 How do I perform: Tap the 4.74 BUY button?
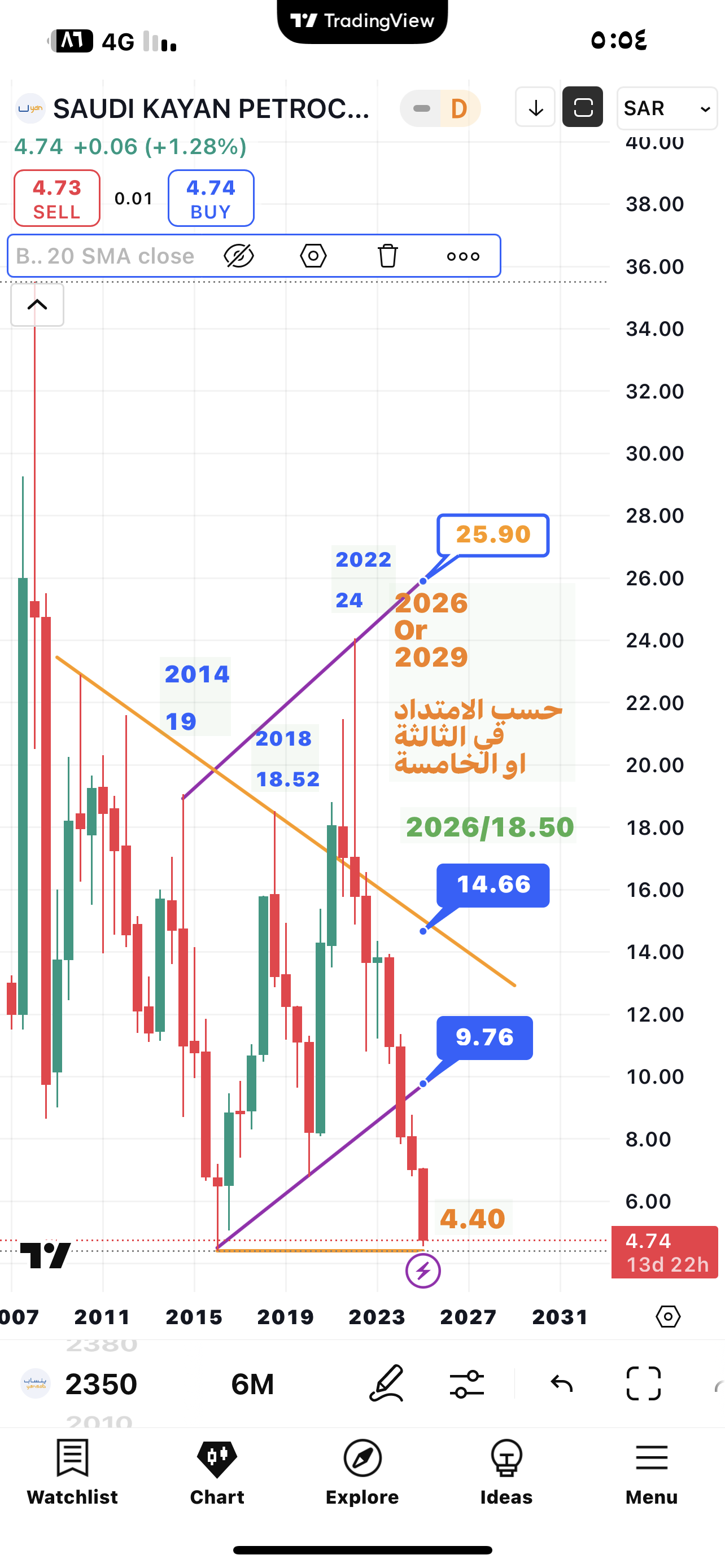coord(211,199)
